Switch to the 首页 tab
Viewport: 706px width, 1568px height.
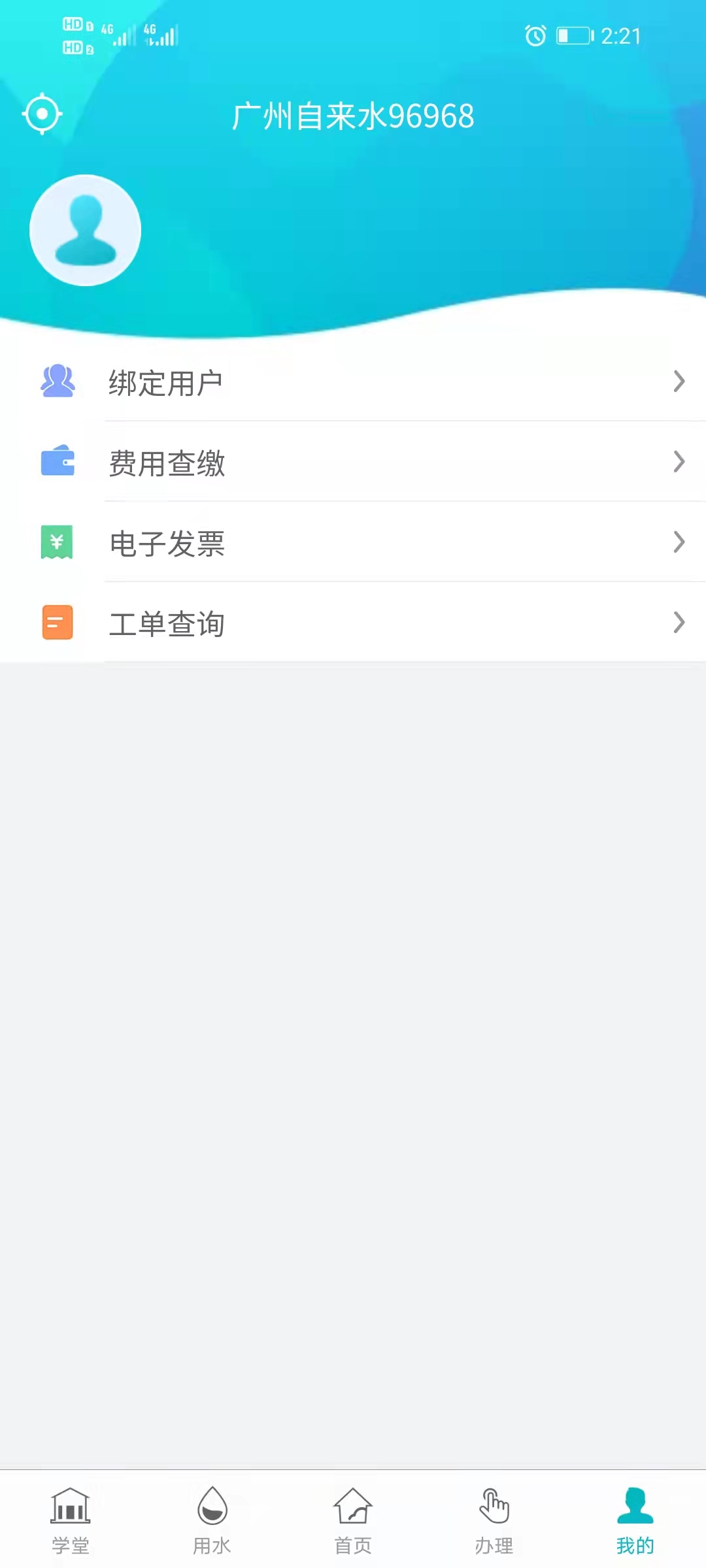coord(352,1516)
